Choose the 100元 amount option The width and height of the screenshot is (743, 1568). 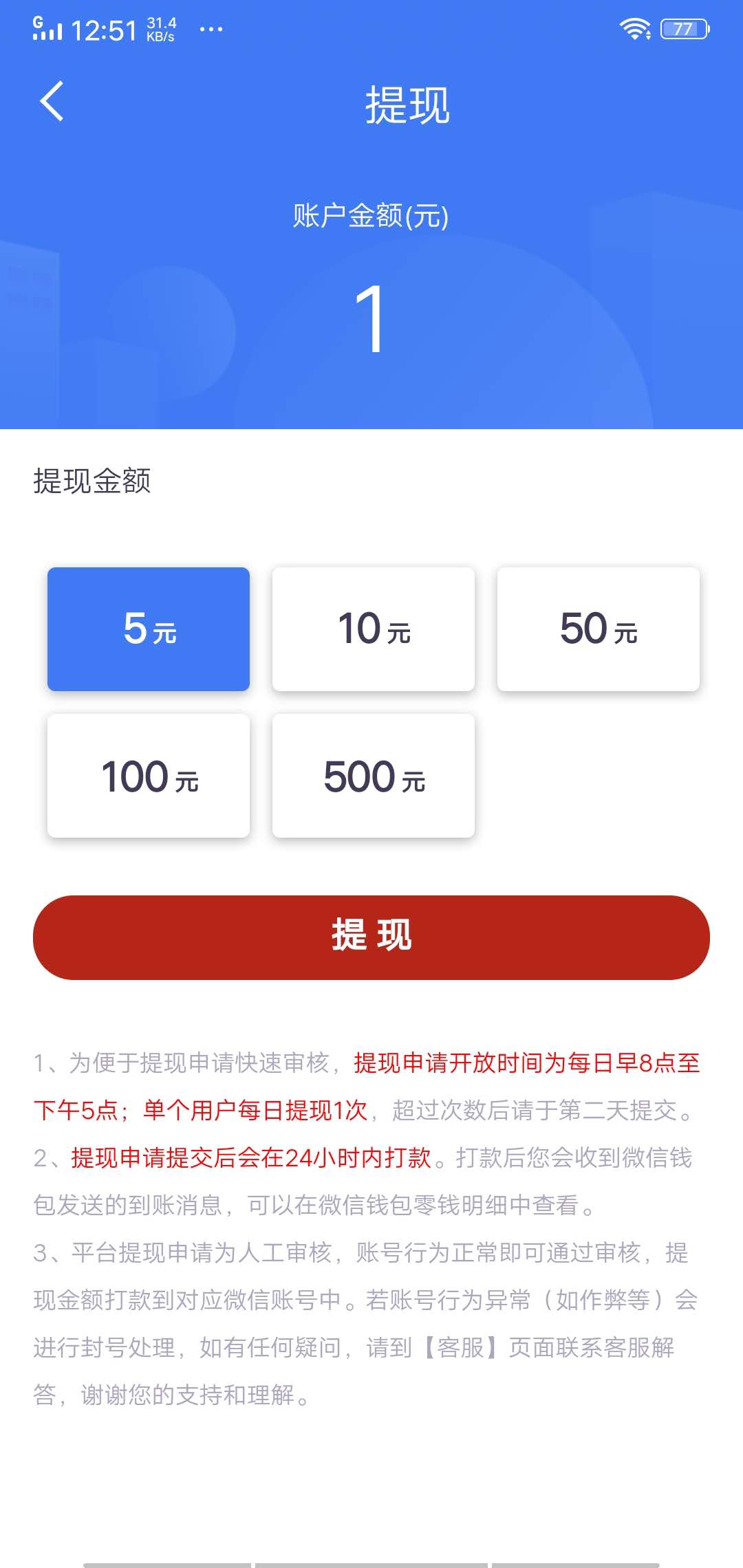click(148, 776)
